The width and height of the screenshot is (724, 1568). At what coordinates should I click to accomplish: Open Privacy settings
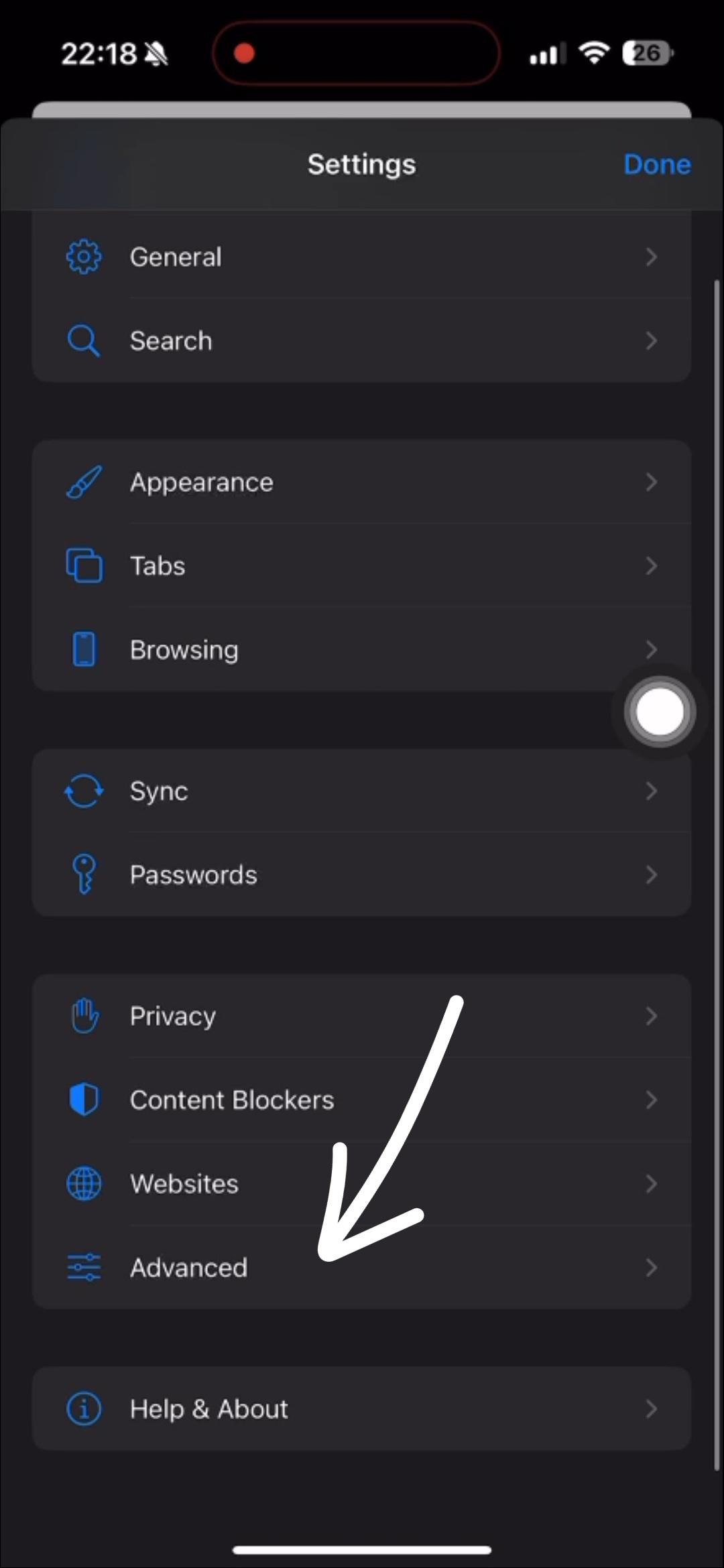pyautogui.click(x=361, y=1016)
